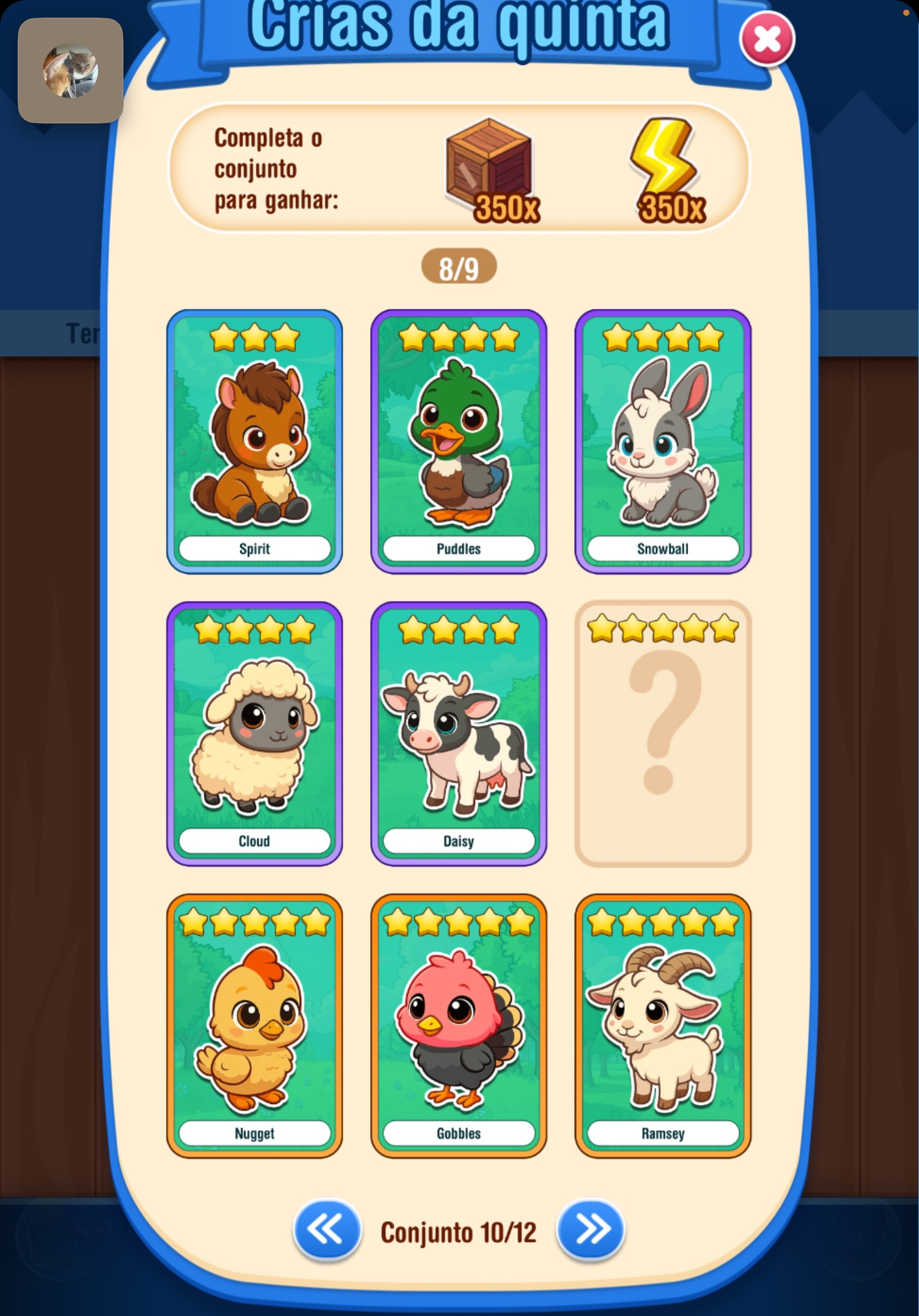View the Gobbles turkey card

(x=458, y=1026)
